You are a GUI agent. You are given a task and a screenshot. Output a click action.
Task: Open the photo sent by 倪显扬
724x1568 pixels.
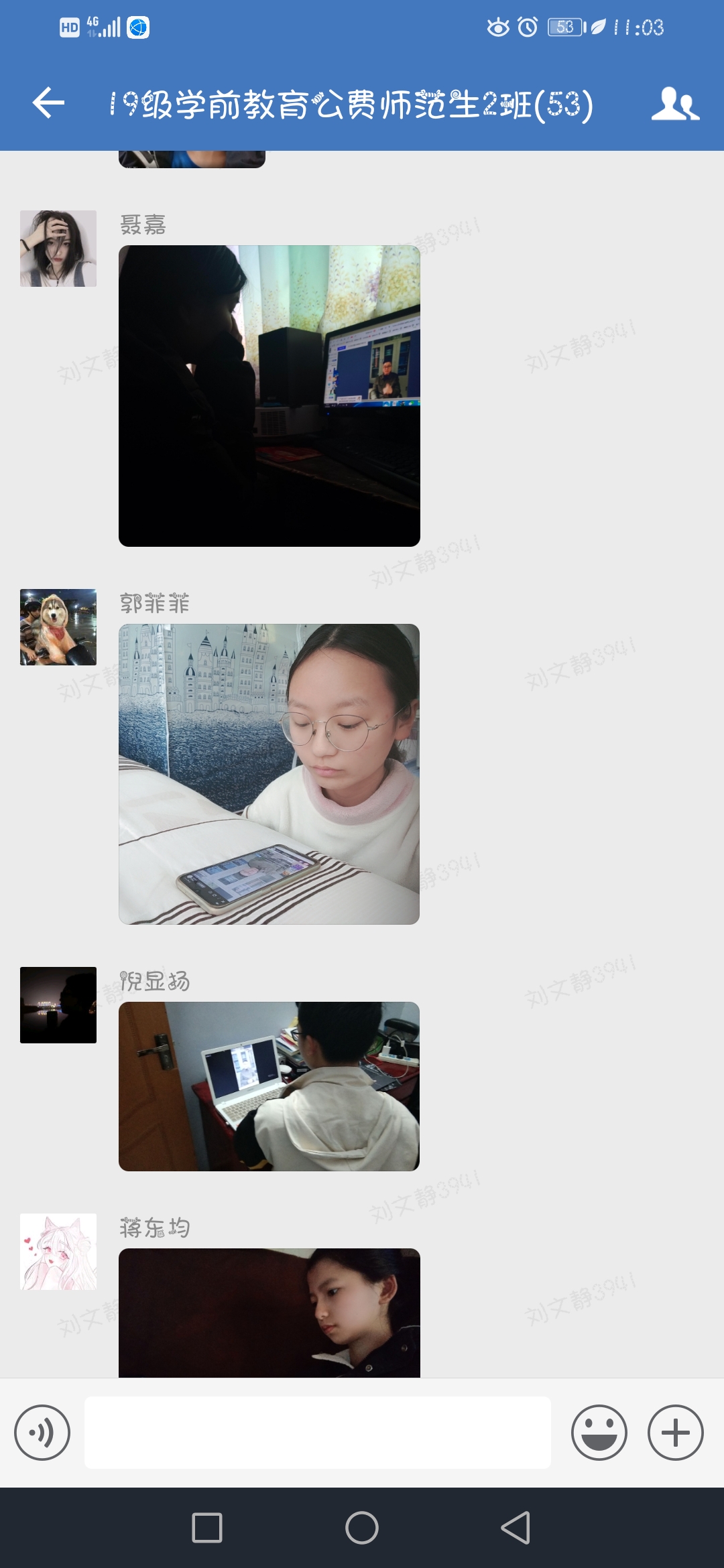click(269, 1086)
